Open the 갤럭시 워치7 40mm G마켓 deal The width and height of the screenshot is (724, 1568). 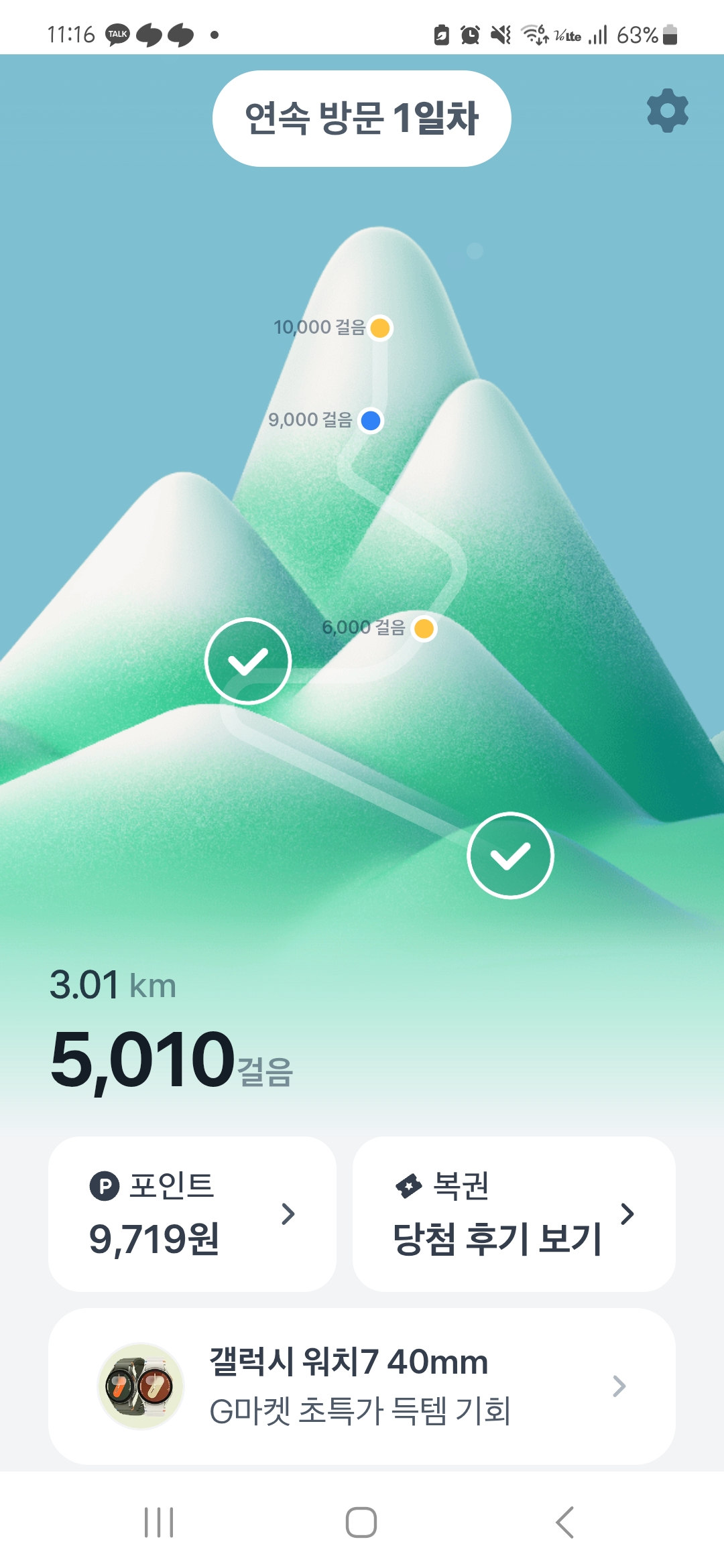click(x=361, y=1386)
